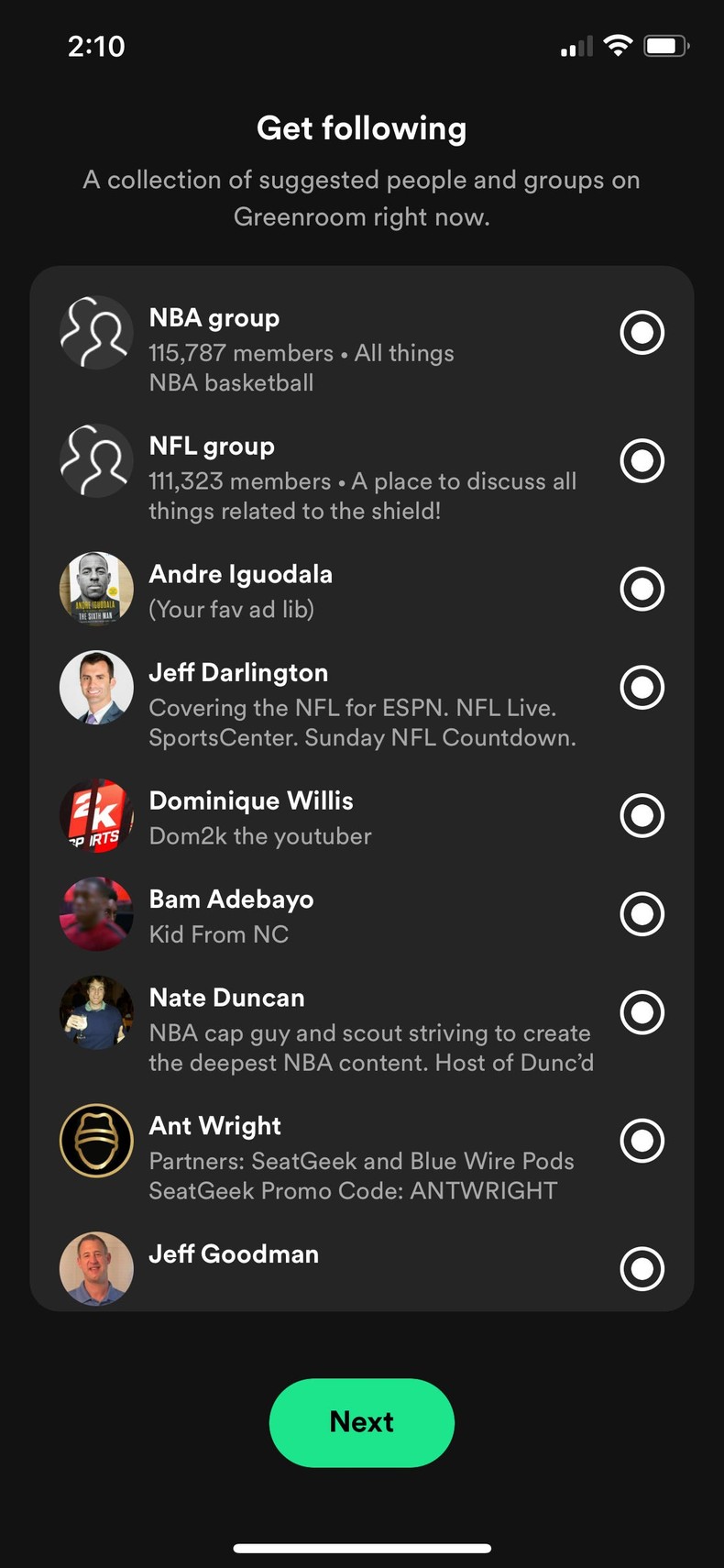Select Bam Adebayo's profile picture
The image size is (724, 1568).
click(96, 913)
